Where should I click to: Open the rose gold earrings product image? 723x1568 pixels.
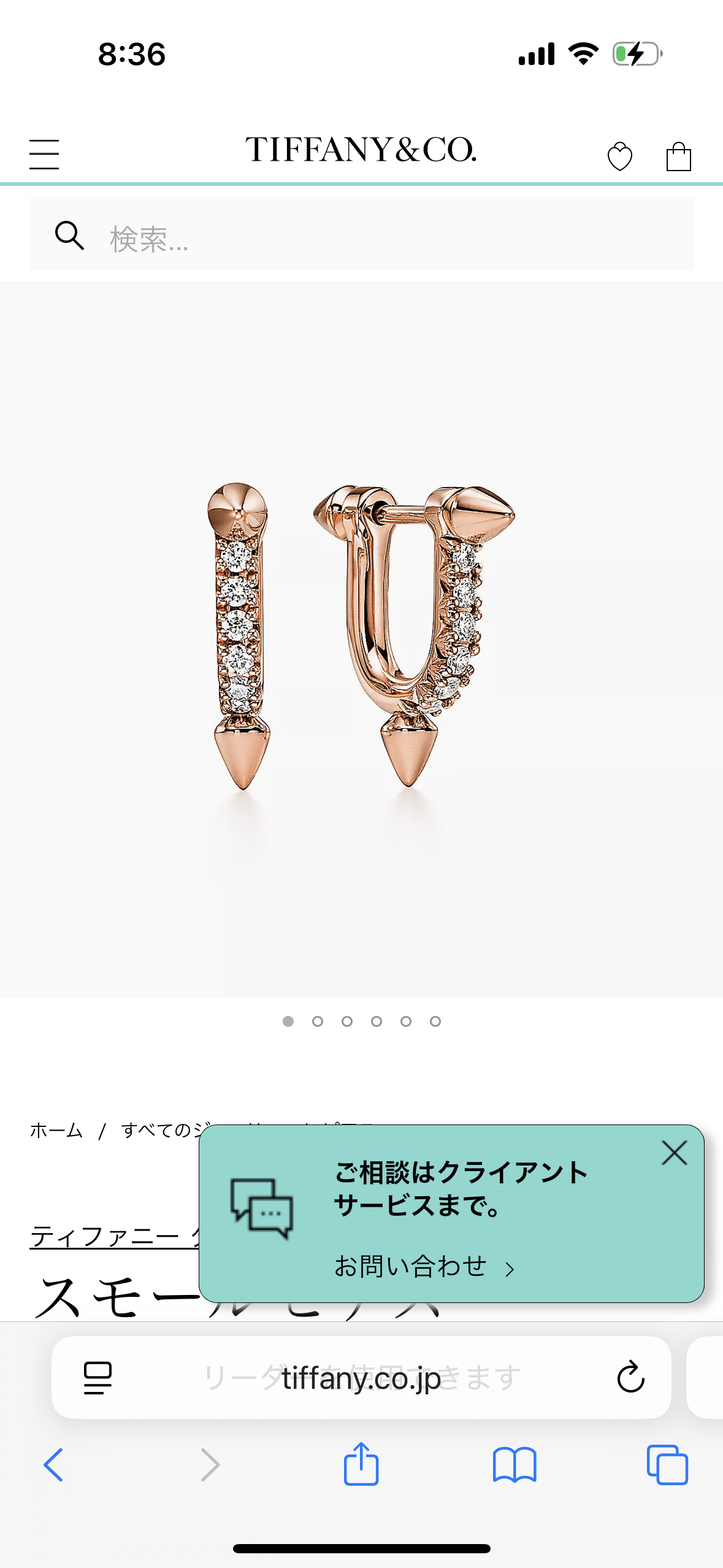pos(361,638)
